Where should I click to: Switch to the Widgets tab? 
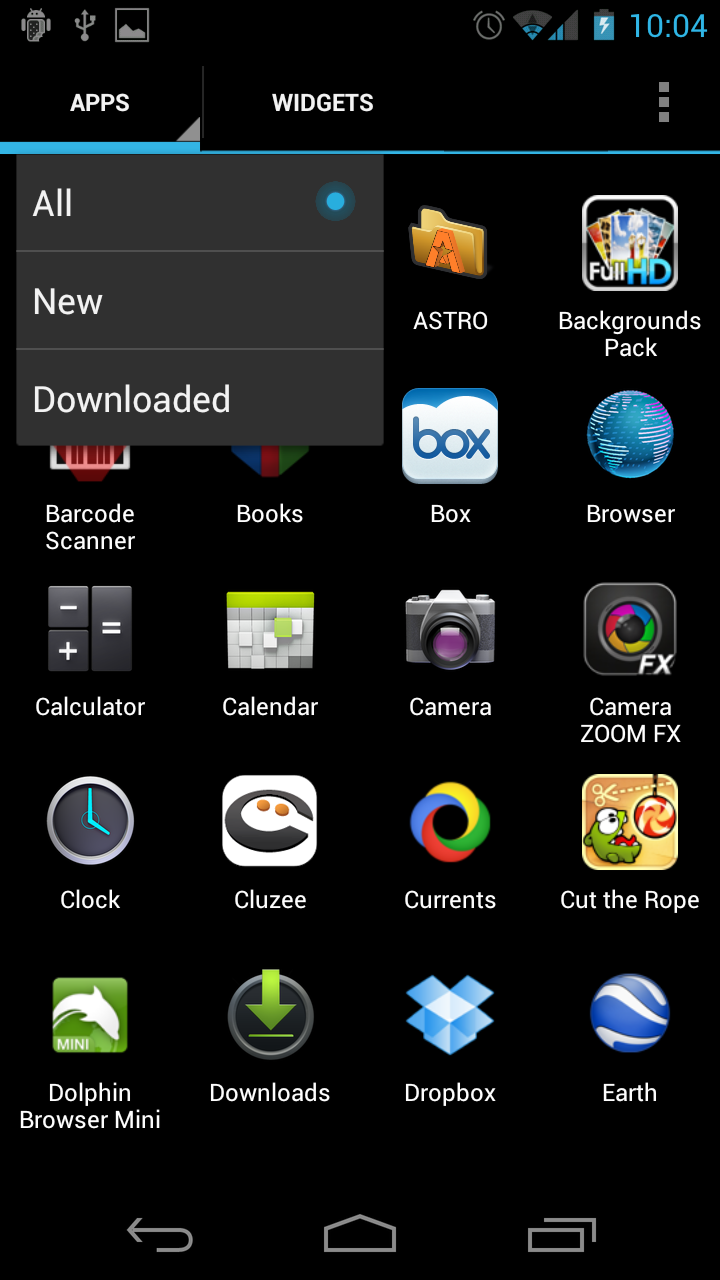322,103
